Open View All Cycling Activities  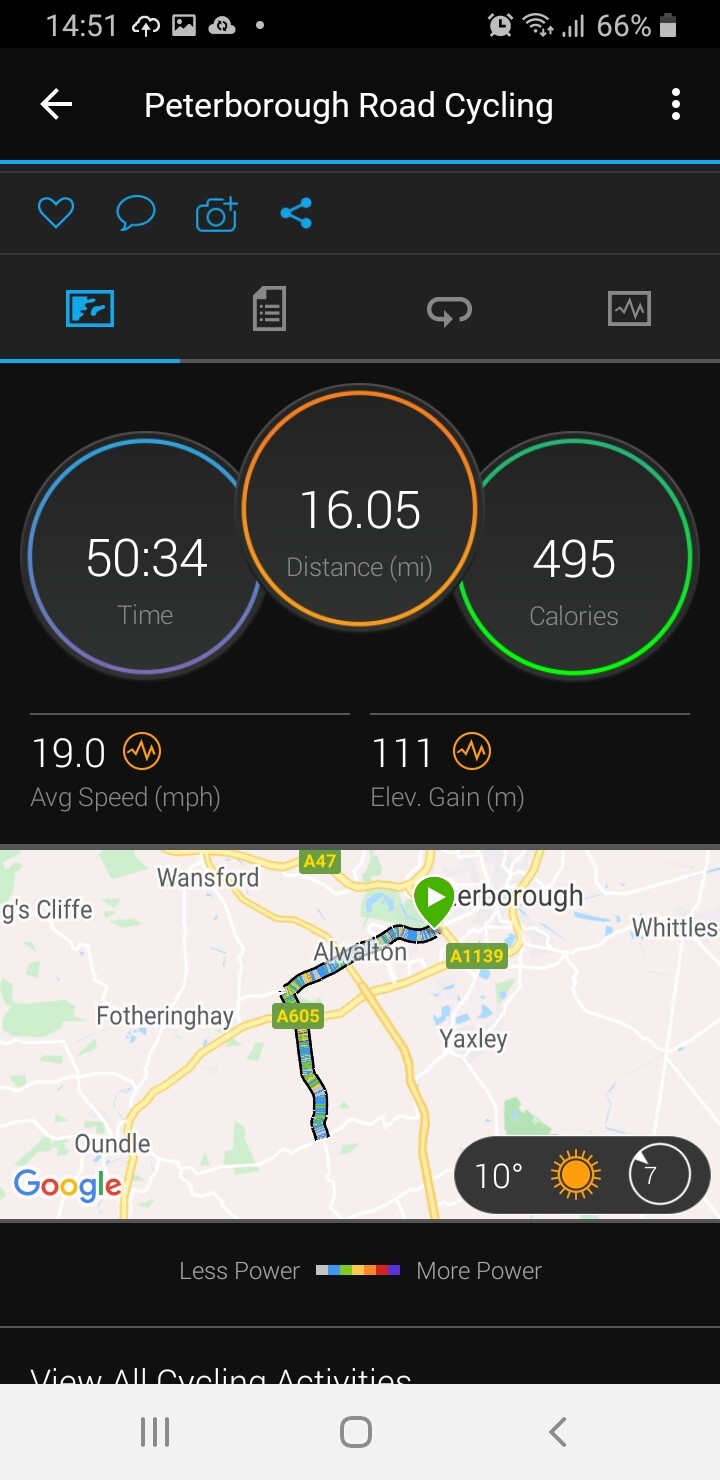(x=221, y=1377)
